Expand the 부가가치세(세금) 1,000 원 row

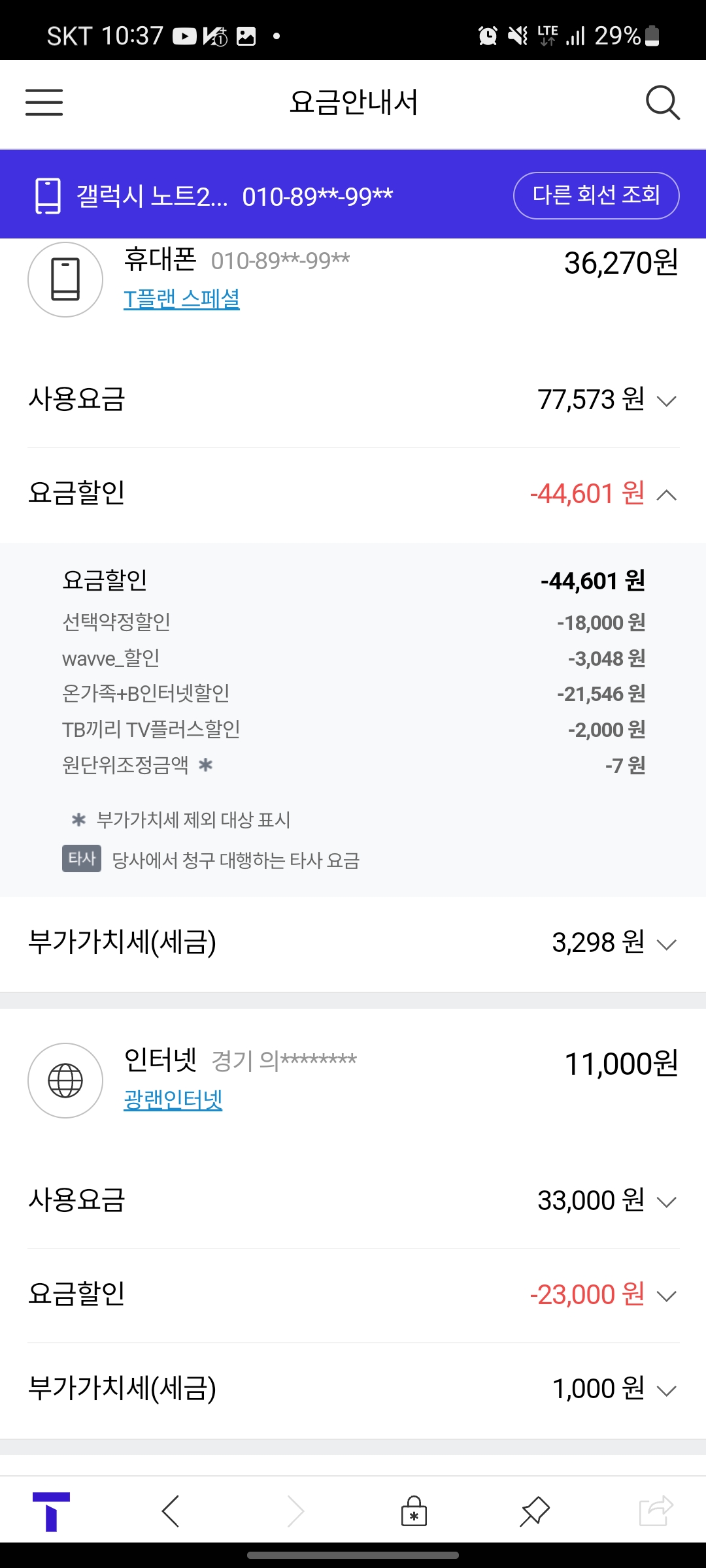click(353, 1390)
